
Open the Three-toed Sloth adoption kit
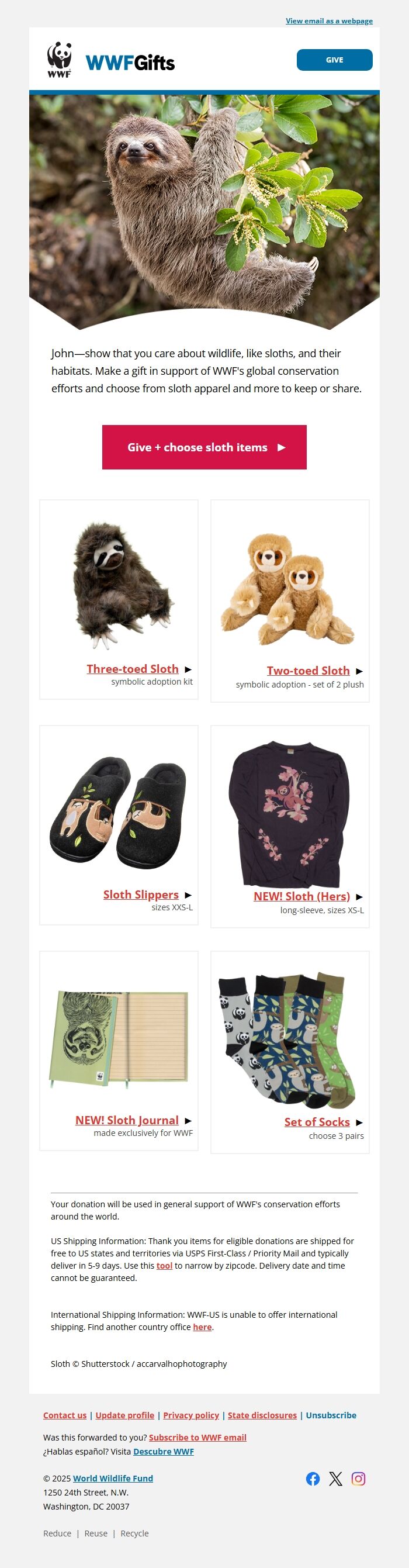click(x=133, y=668)
